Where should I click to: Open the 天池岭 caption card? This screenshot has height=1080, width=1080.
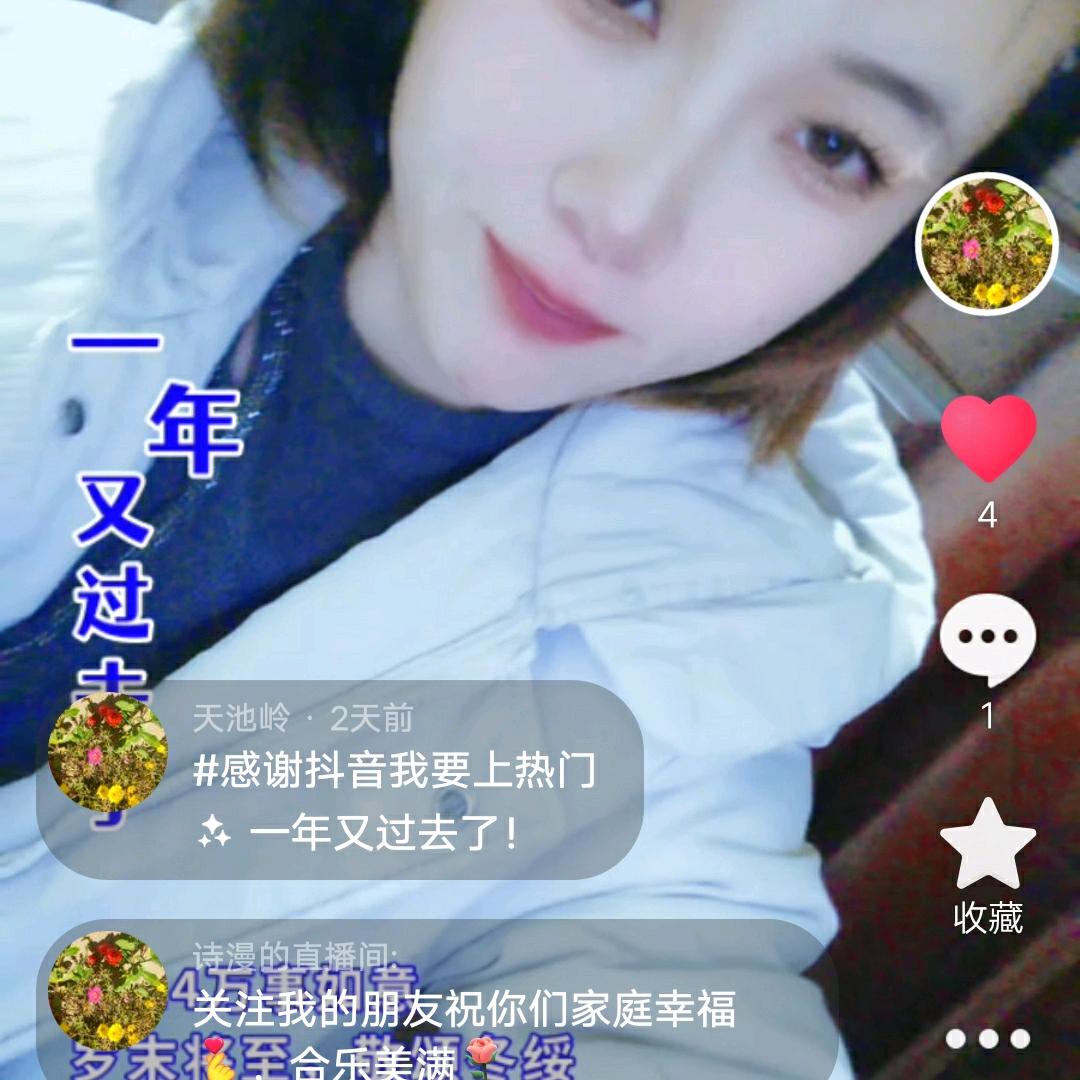340,780
